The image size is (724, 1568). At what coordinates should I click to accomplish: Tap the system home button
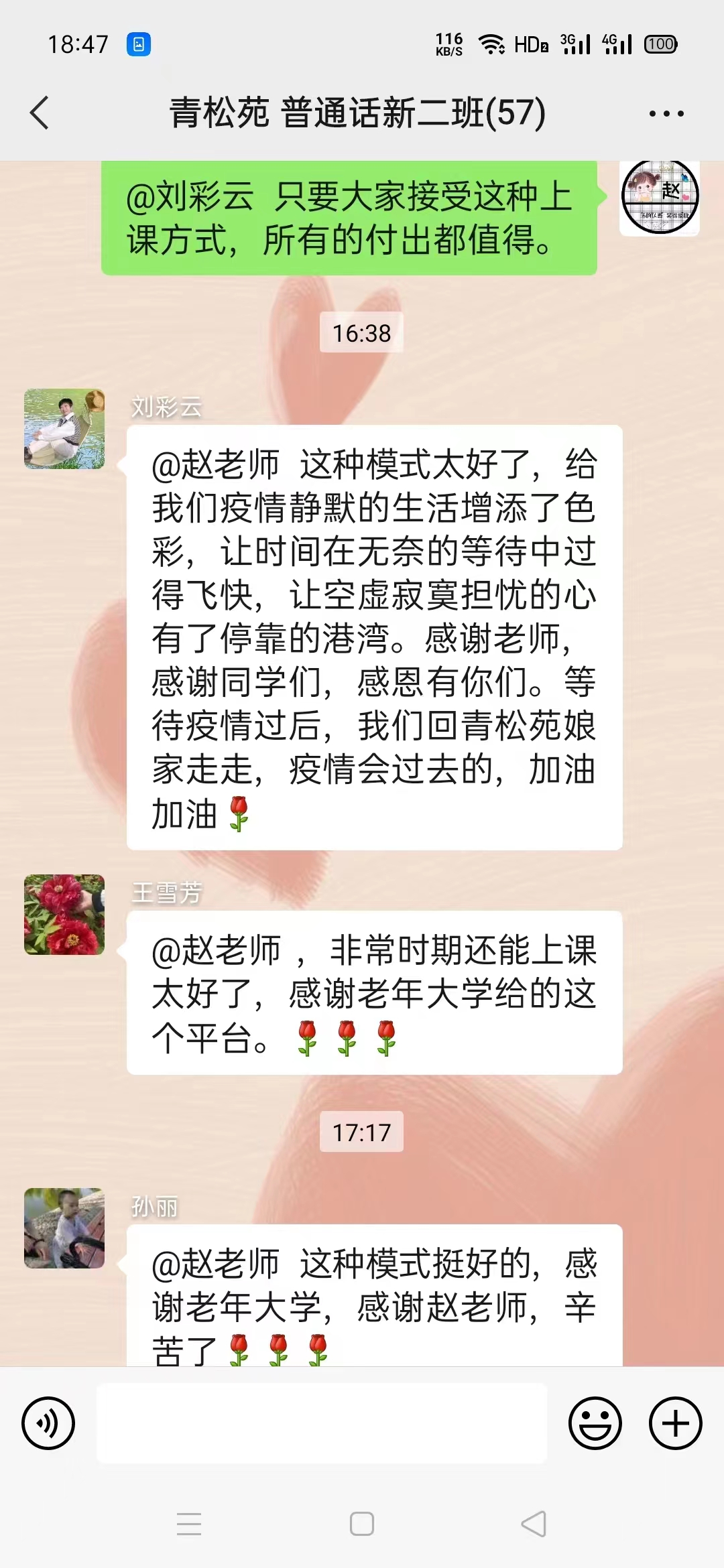coord(362,1524)
